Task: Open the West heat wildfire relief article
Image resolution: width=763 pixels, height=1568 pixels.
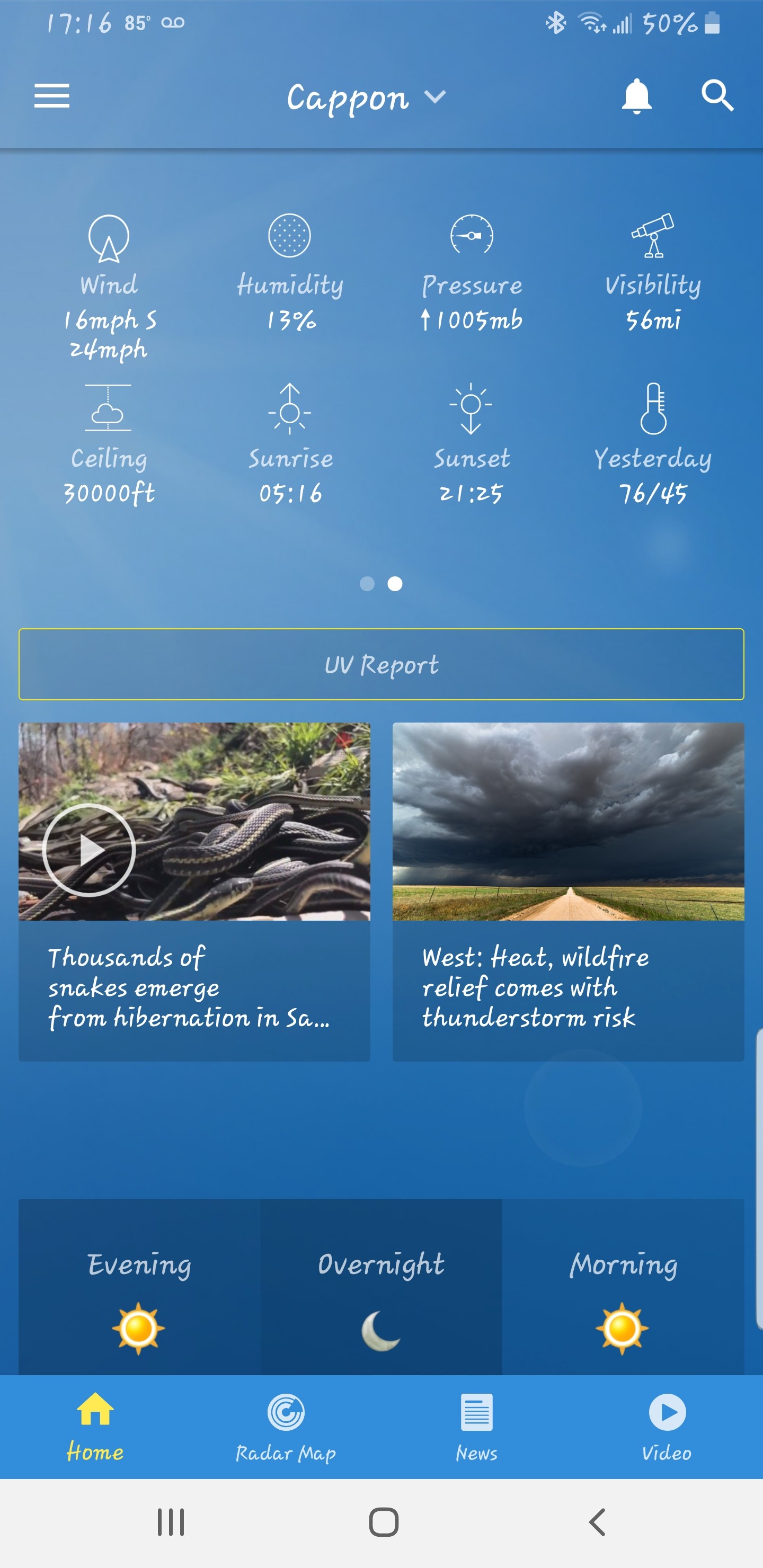Action: click(x=567, y=891)
